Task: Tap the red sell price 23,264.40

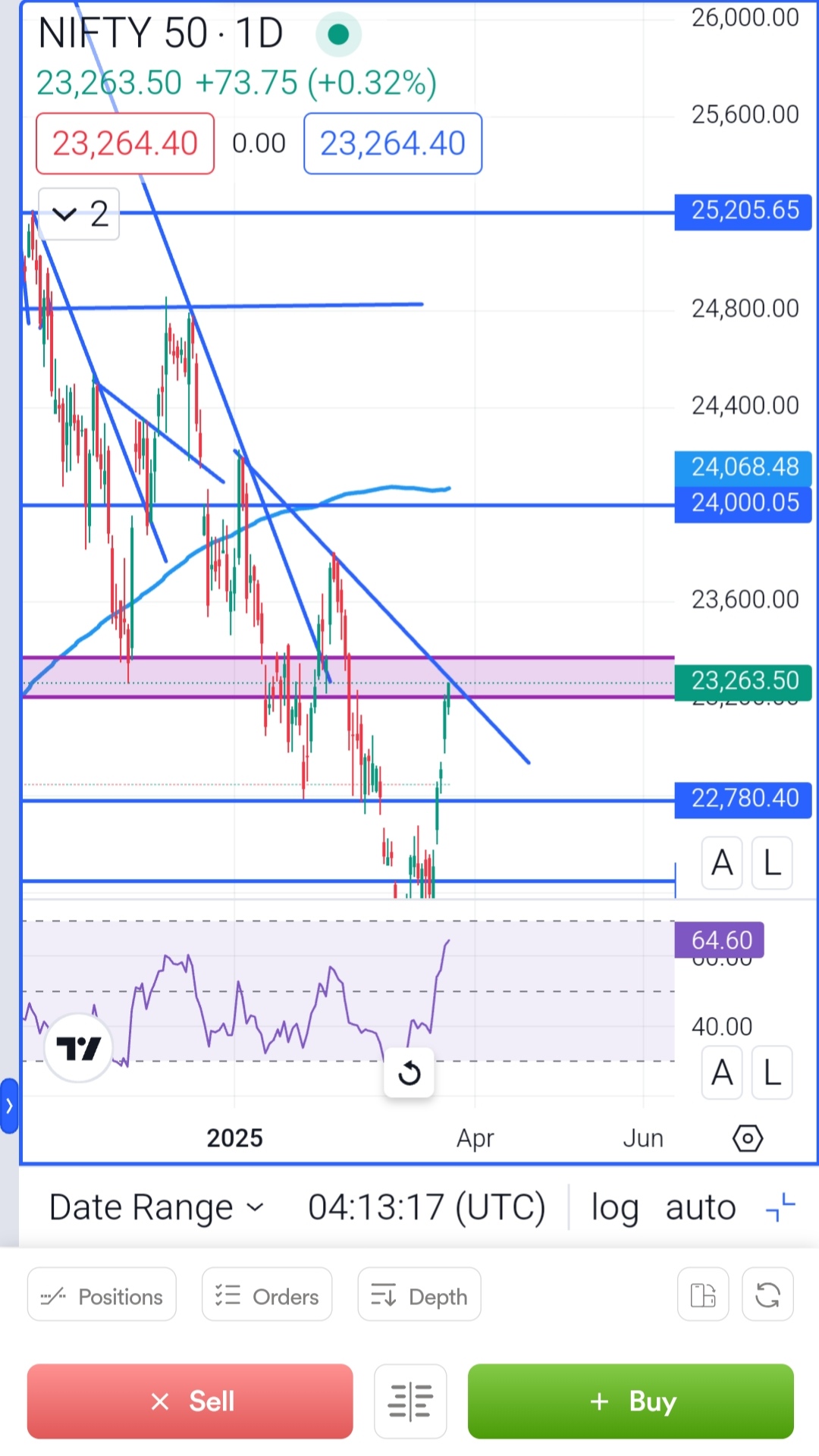Action: (x=125, y=143)
